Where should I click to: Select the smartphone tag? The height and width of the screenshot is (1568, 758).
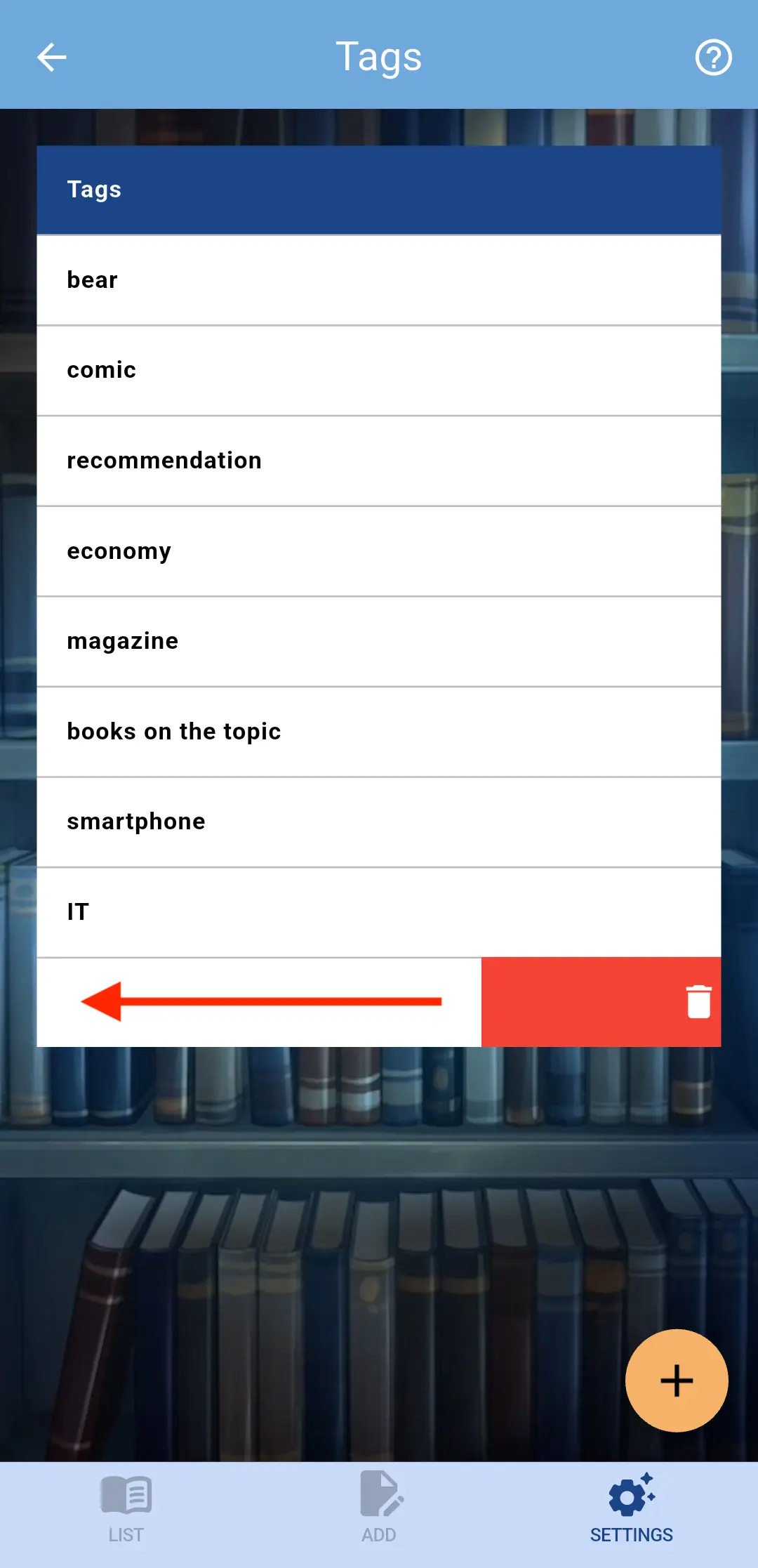[x=378, y=822]
